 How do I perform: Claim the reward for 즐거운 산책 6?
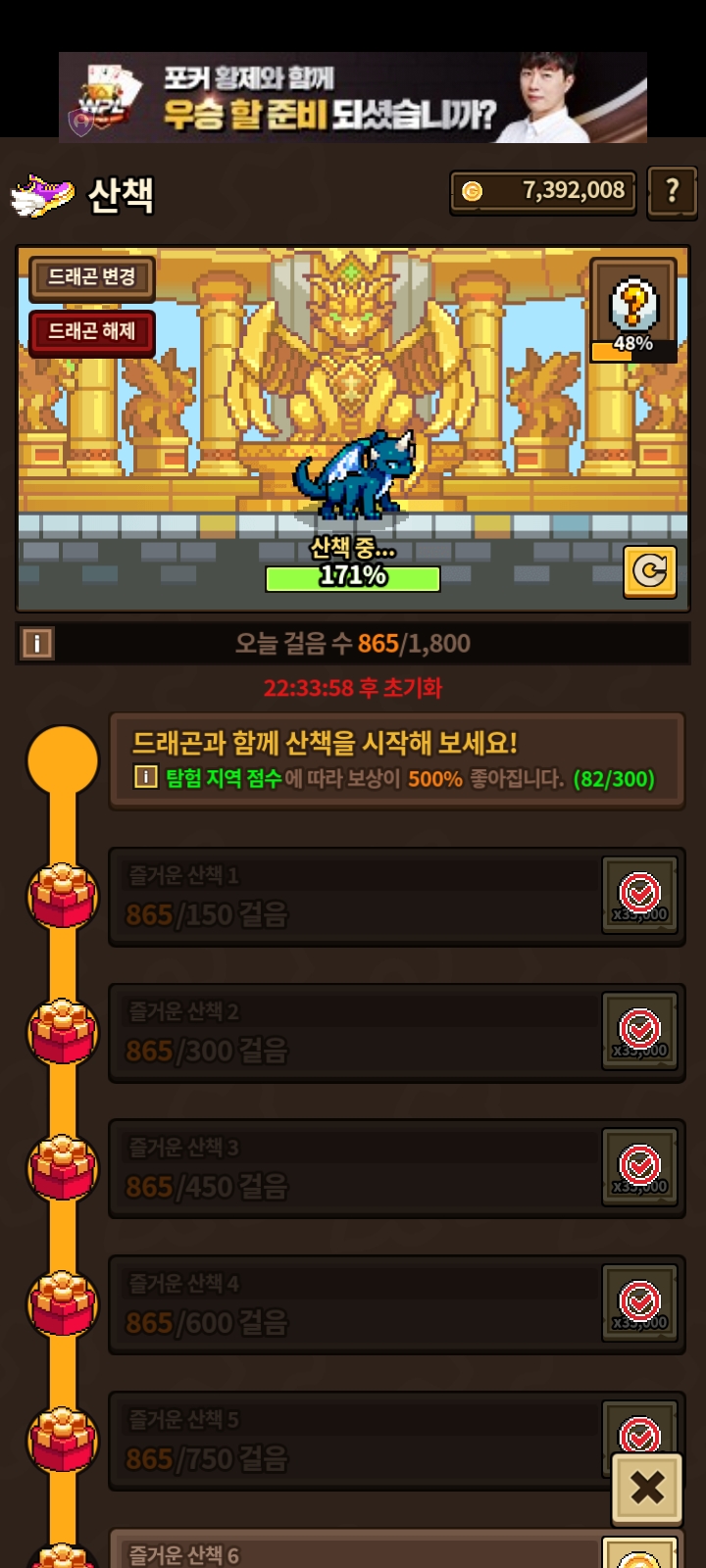pyautogui.click(x=639, y=1554)
